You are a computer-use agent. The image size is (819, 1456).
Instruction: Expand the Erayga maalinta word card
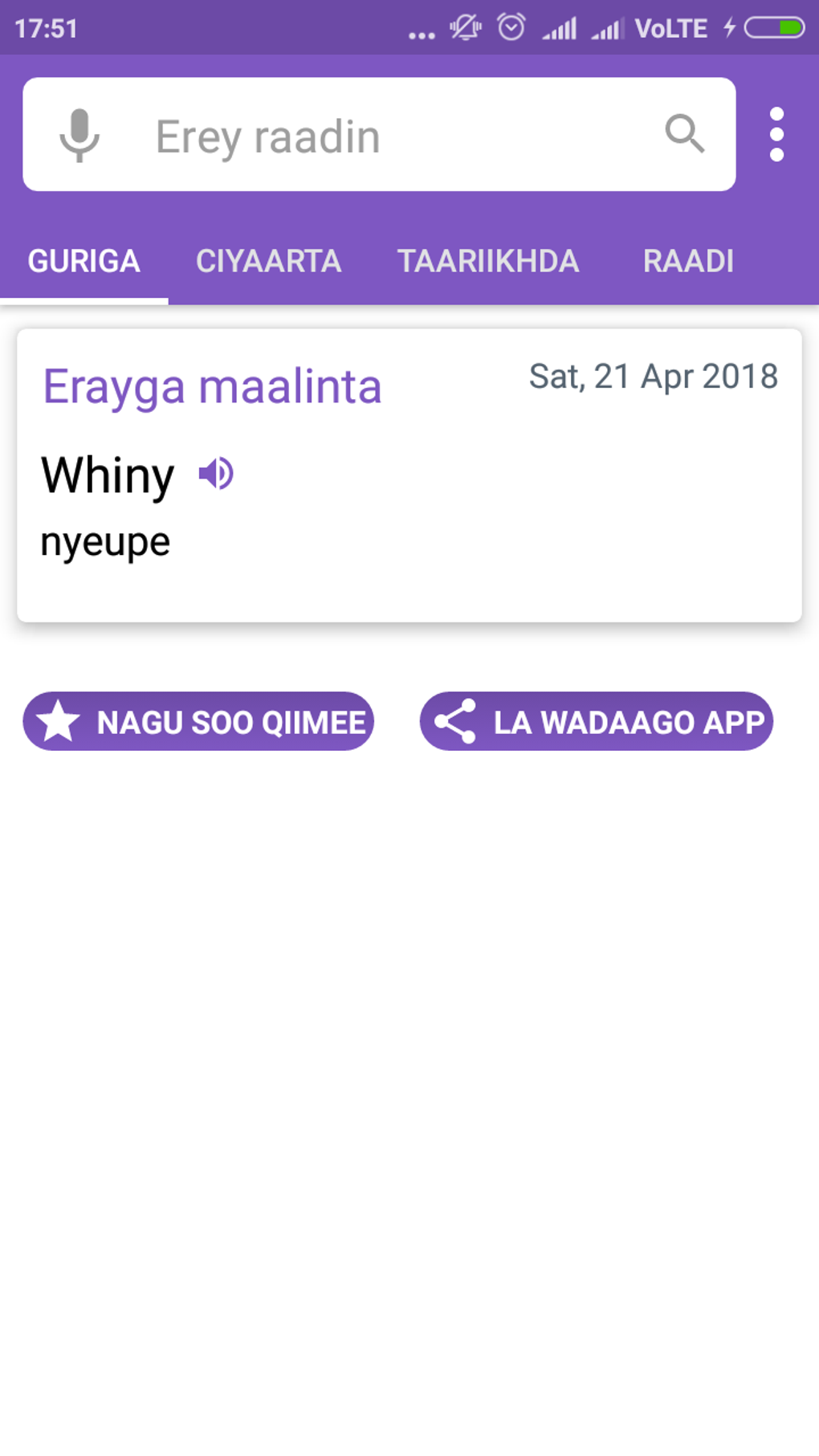coord(409,472)
